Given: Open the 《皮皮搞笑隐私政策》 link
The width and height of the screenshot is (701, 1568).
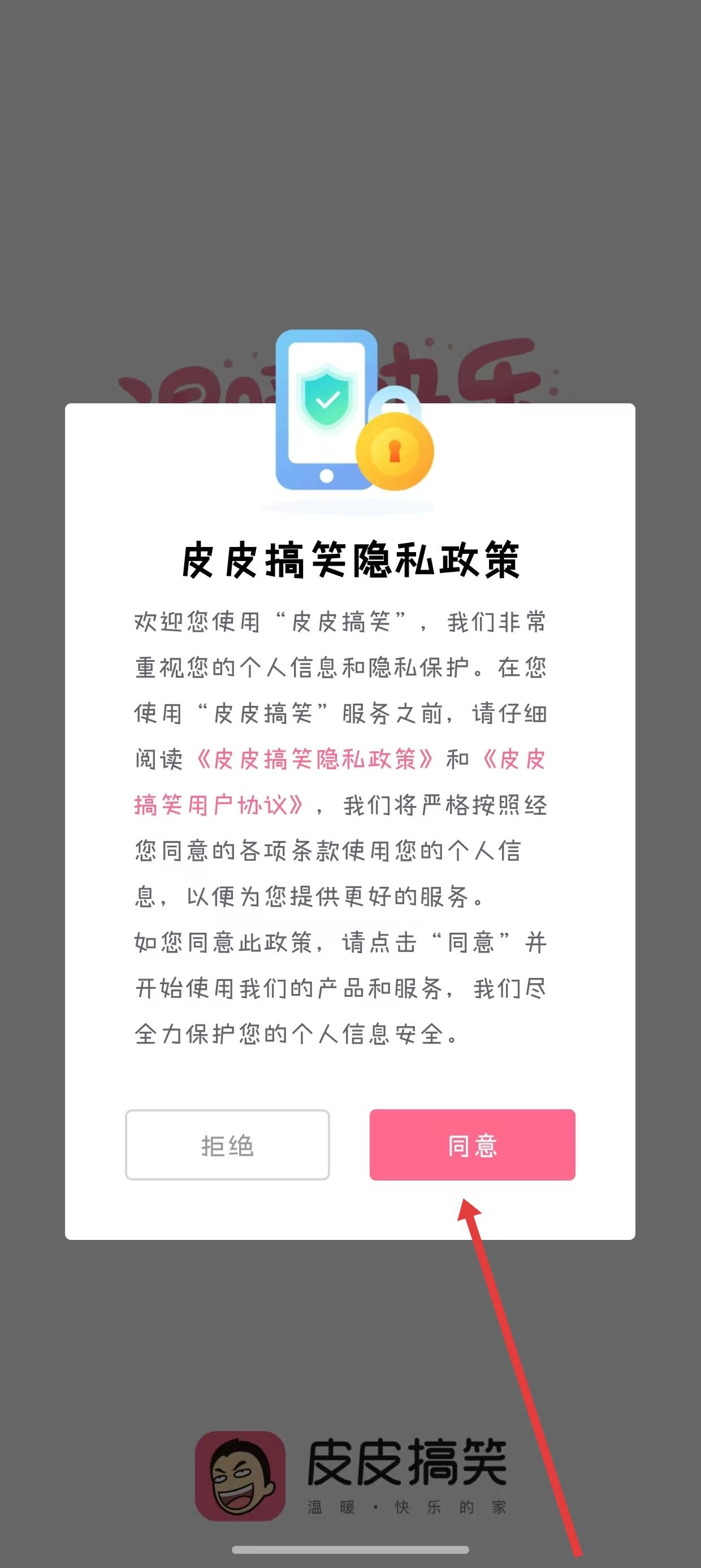Looking at the screenshot, I should 314,759.
